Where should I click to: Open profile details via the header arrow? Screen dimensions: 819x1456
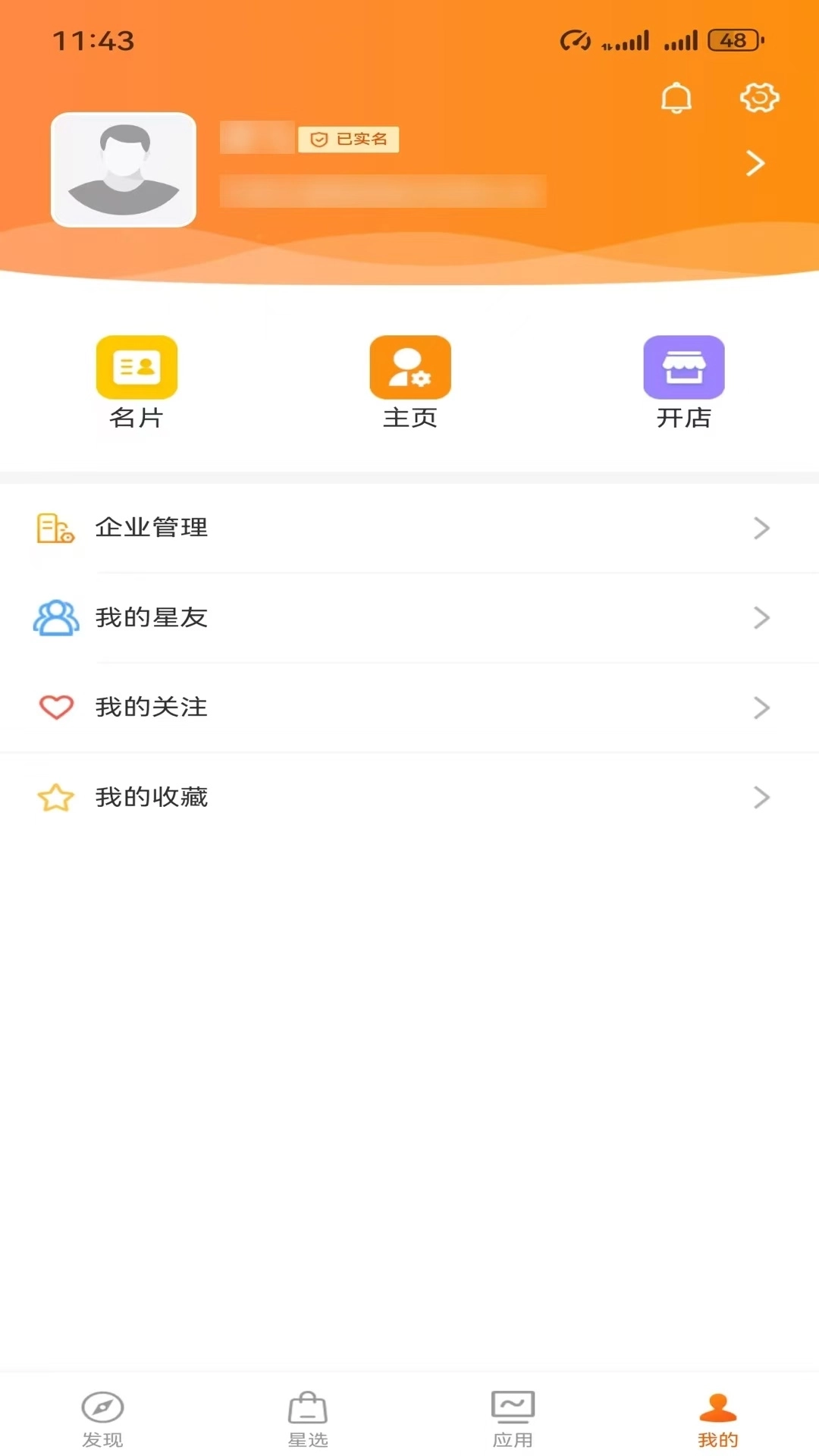click(x=755, y=163)
